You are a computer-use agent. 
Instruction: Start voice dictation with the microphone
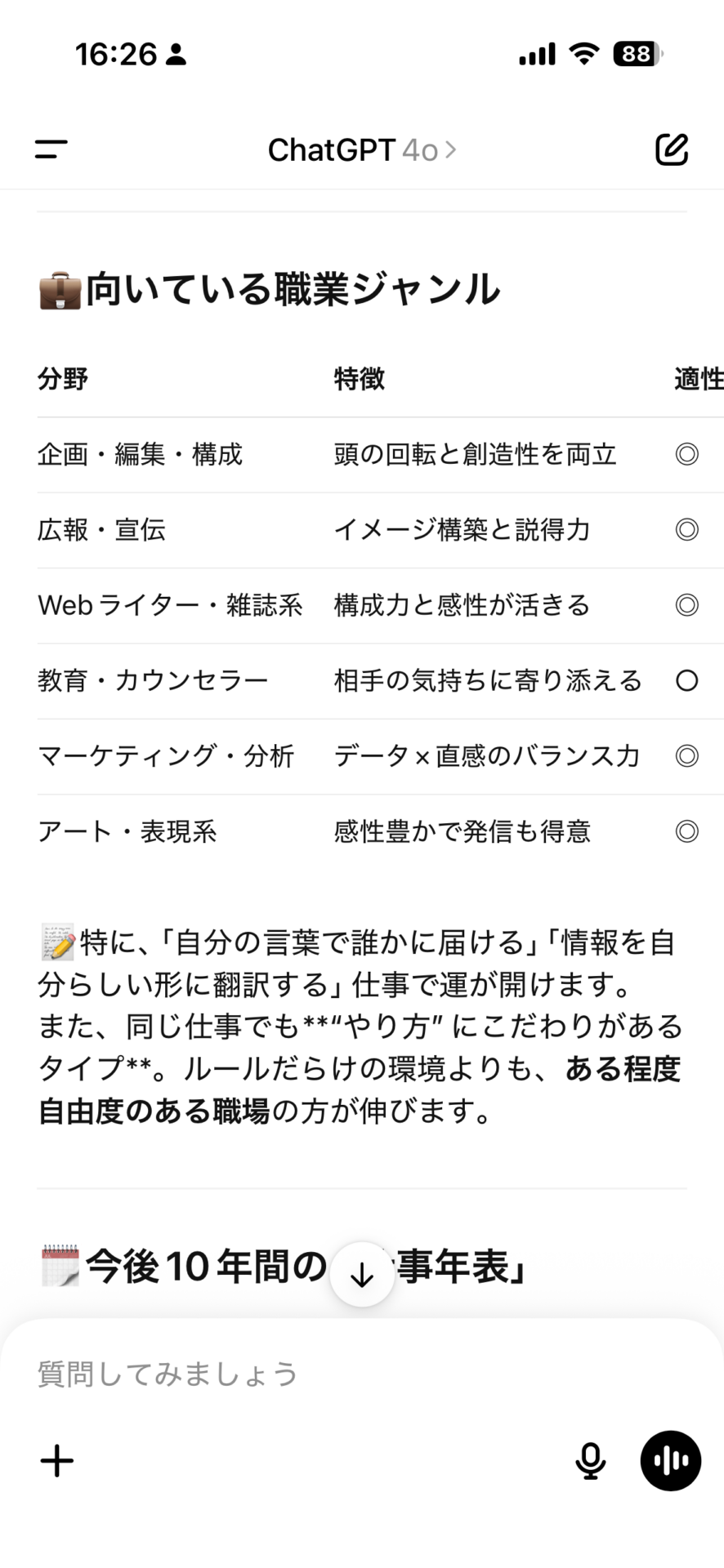click(590, 1461)
